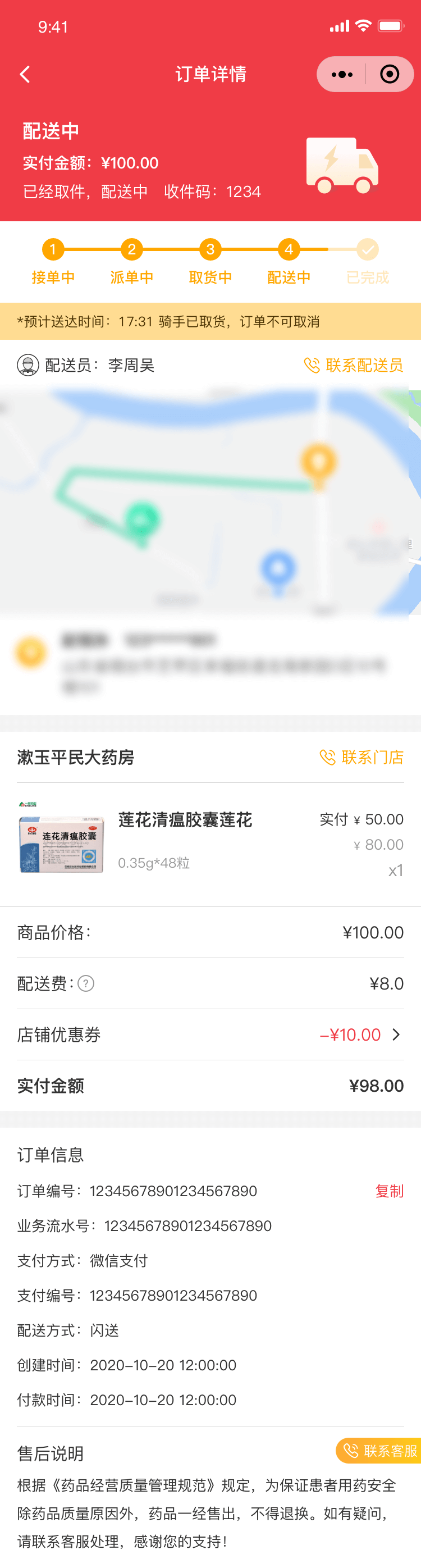This screenshot has height=1568, width=421.
Task: Open the delivery route map
Action: (x=210, y=502)
